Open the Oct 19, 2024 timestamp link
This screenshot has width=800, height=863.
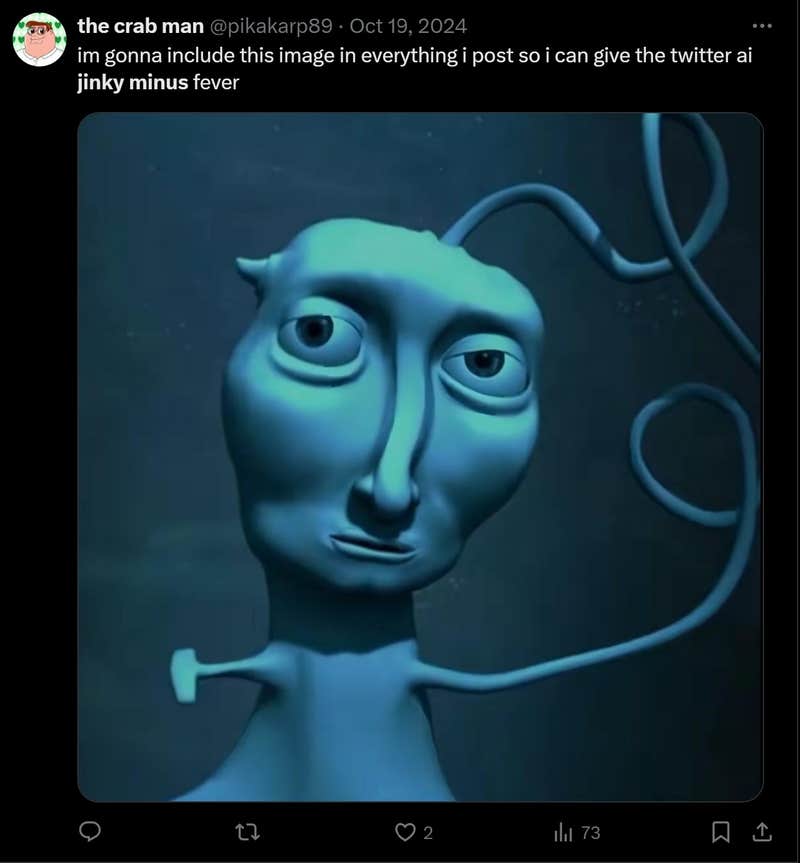408,26
